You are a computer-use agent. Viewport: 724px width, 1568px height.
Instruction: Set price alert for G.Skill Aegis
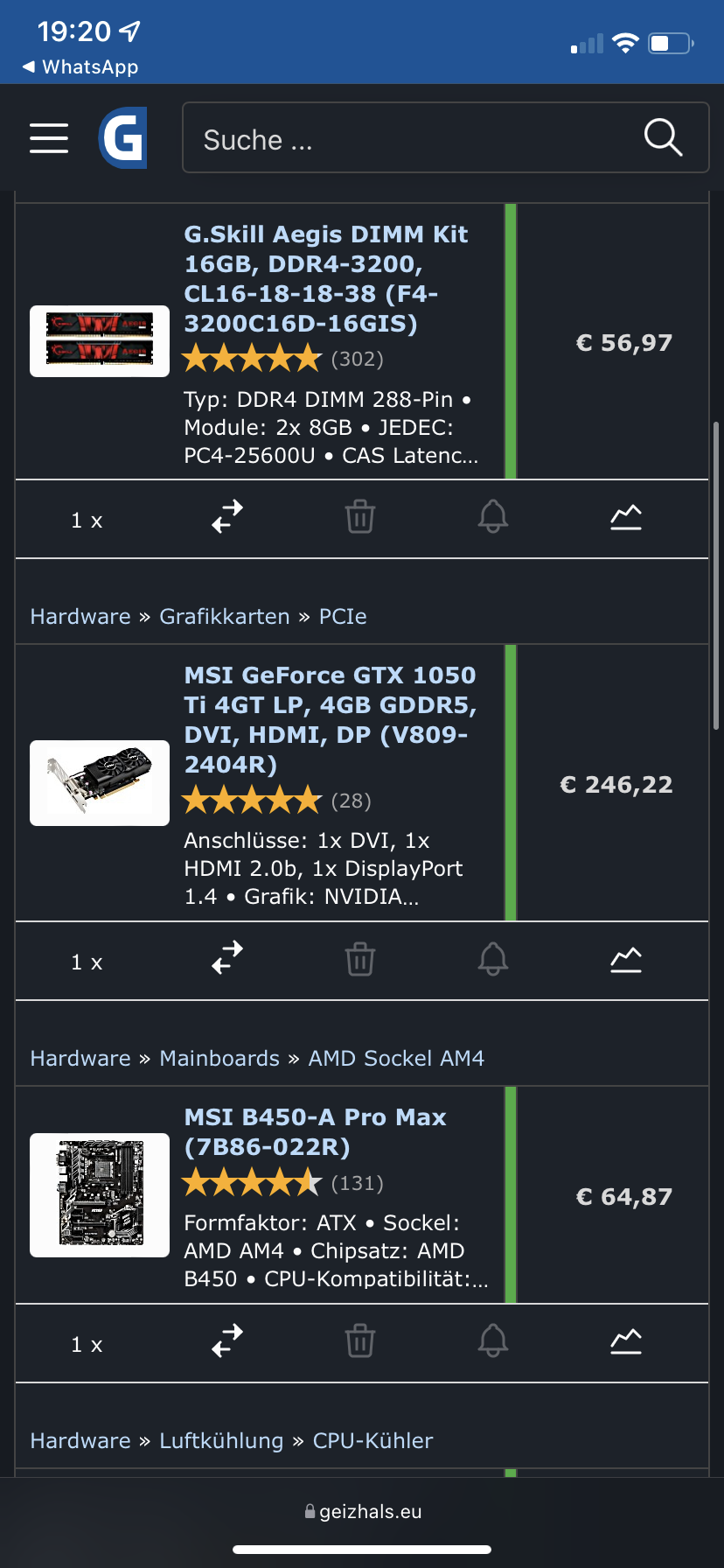[493, 517]
